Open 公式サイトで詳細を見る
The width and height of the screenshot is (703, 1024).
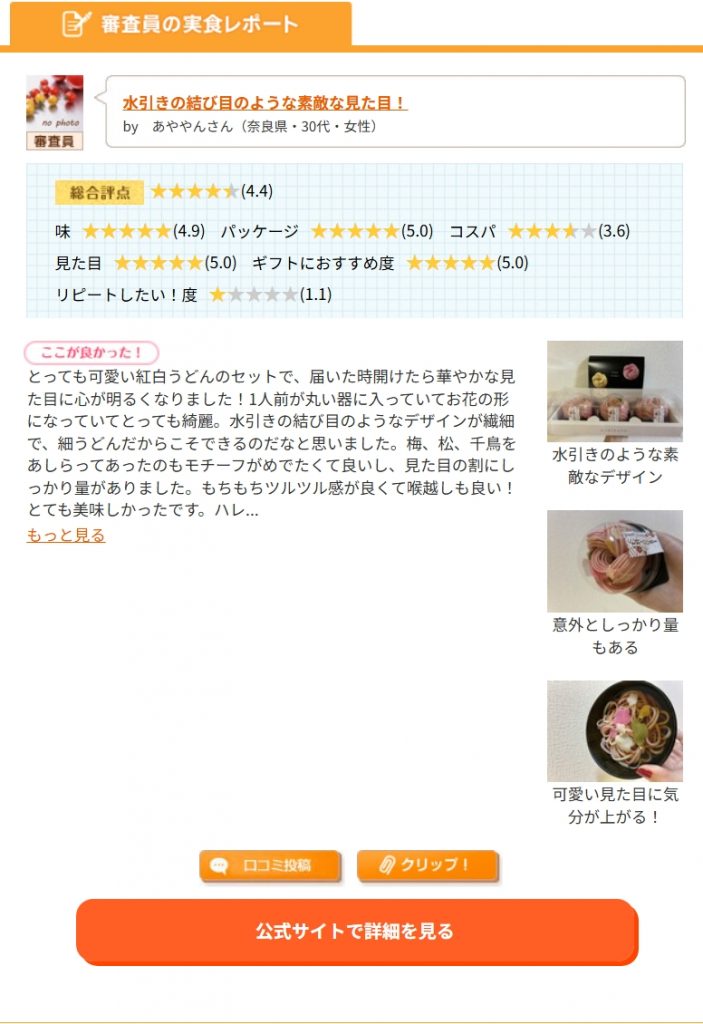[356, 931]
